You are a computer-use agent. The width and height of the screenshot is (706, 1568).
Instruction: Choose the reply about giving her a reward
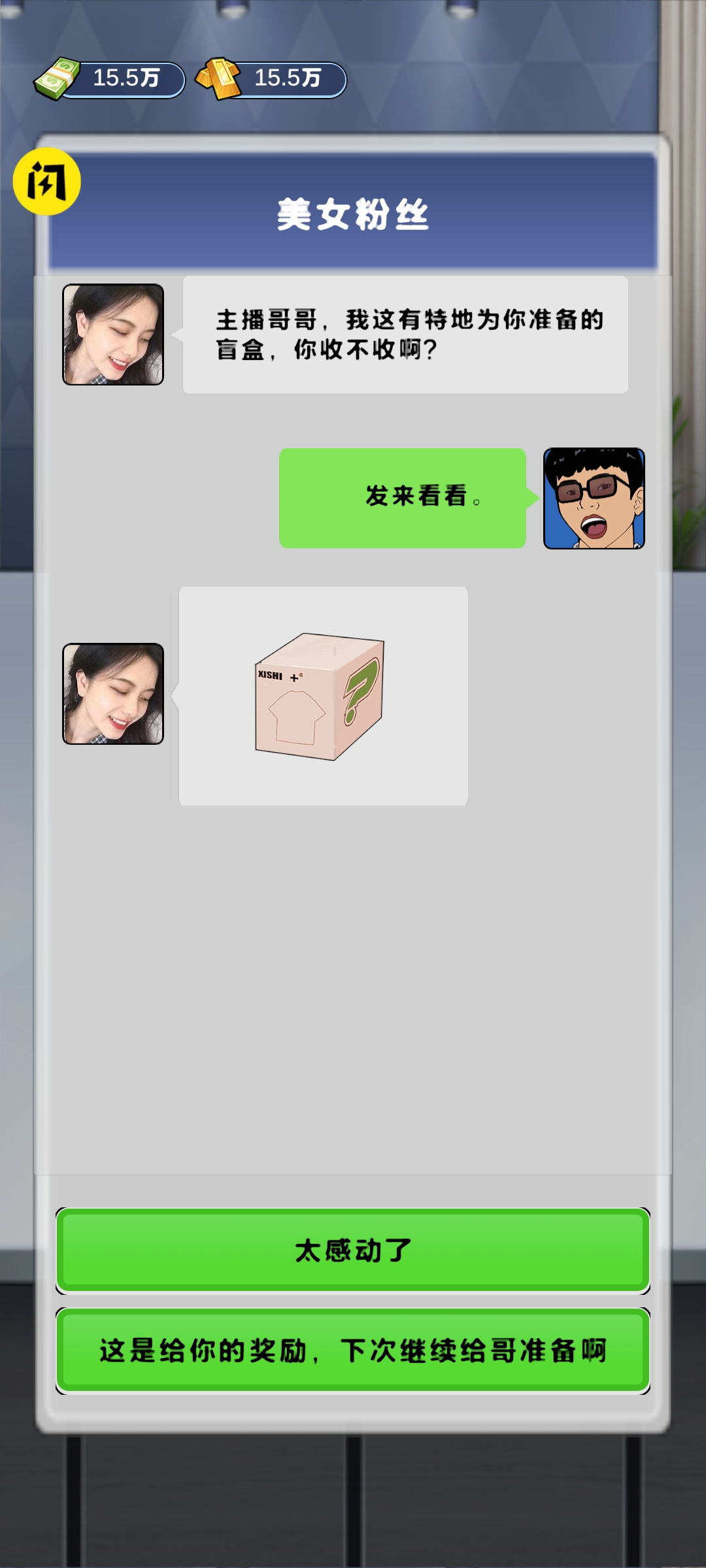(353, 1351)
